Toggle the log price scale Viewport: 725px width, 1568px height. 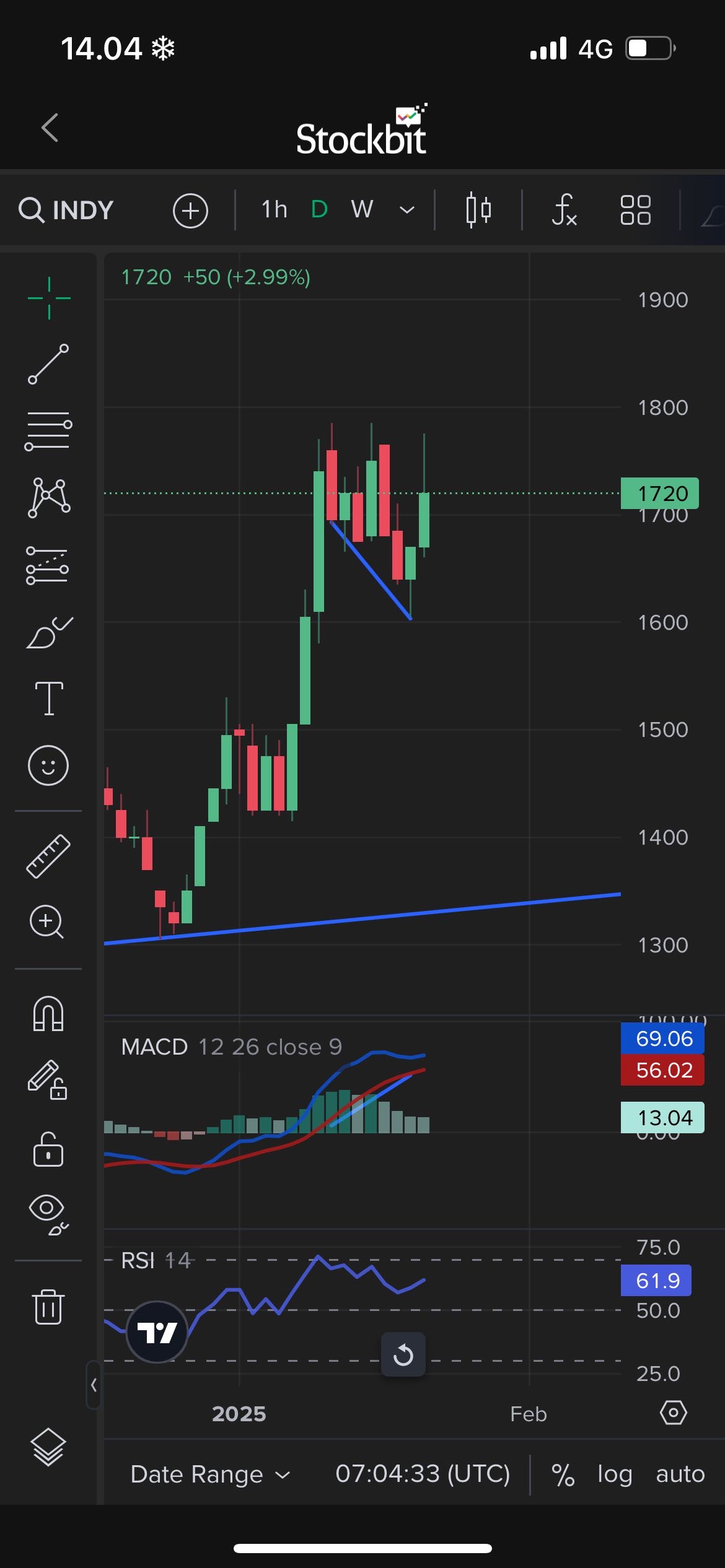[614, 1474]
